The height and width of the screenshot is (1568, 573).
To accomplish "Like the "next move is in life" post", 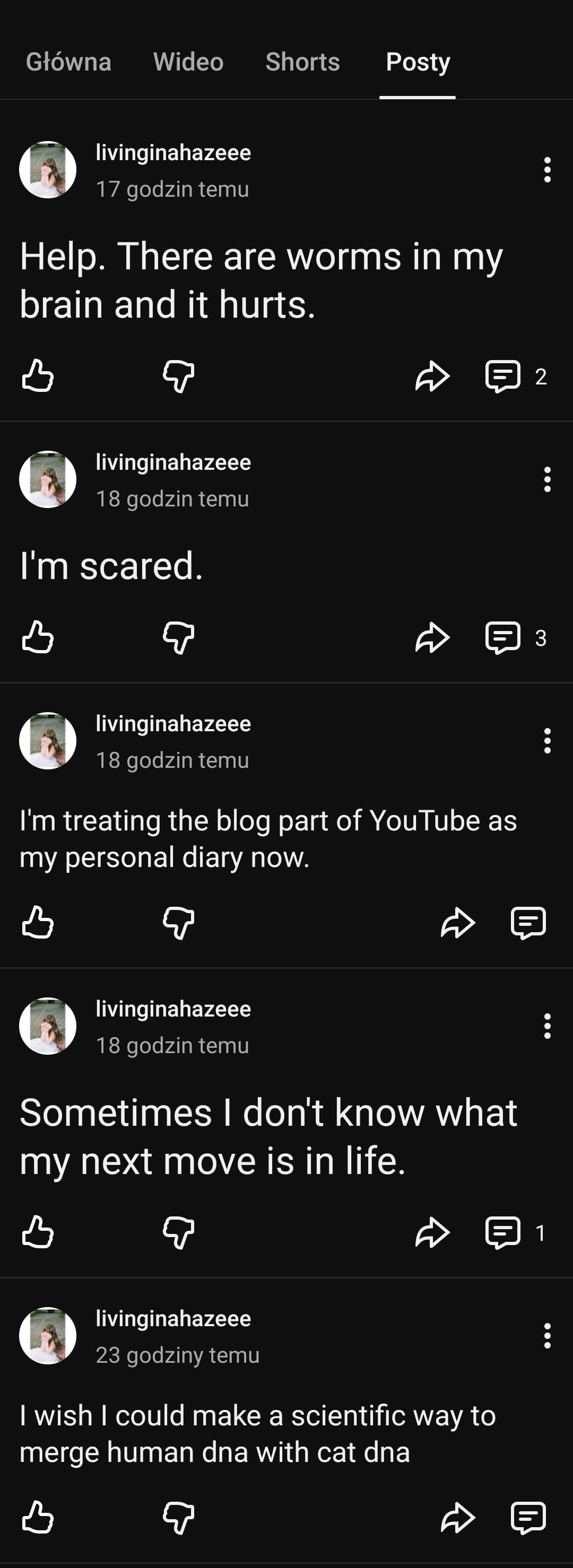I will click(x=38, y=1232).
